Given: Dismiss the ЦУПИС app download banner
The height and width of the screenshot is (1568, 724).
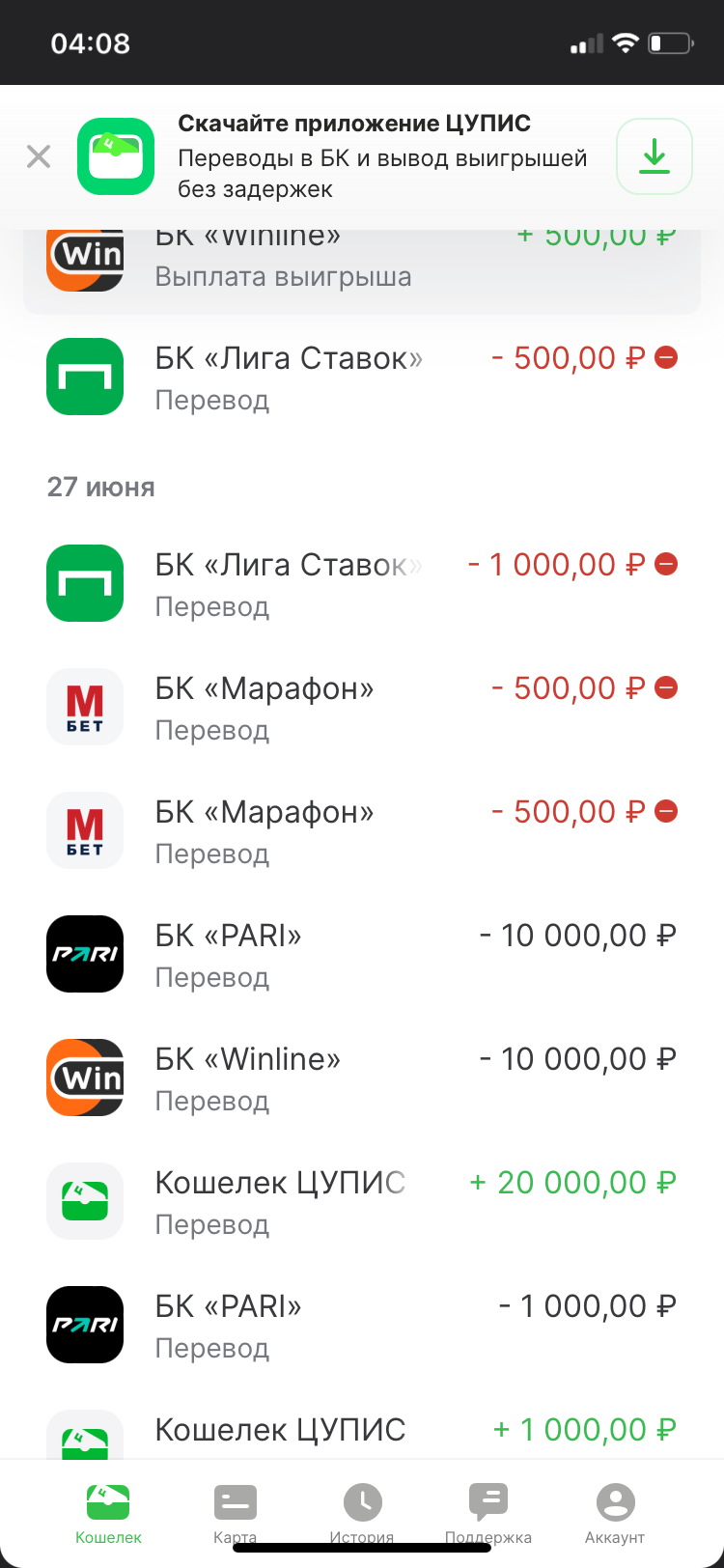Looking at the screenshot, I should (x=39, y=156).
